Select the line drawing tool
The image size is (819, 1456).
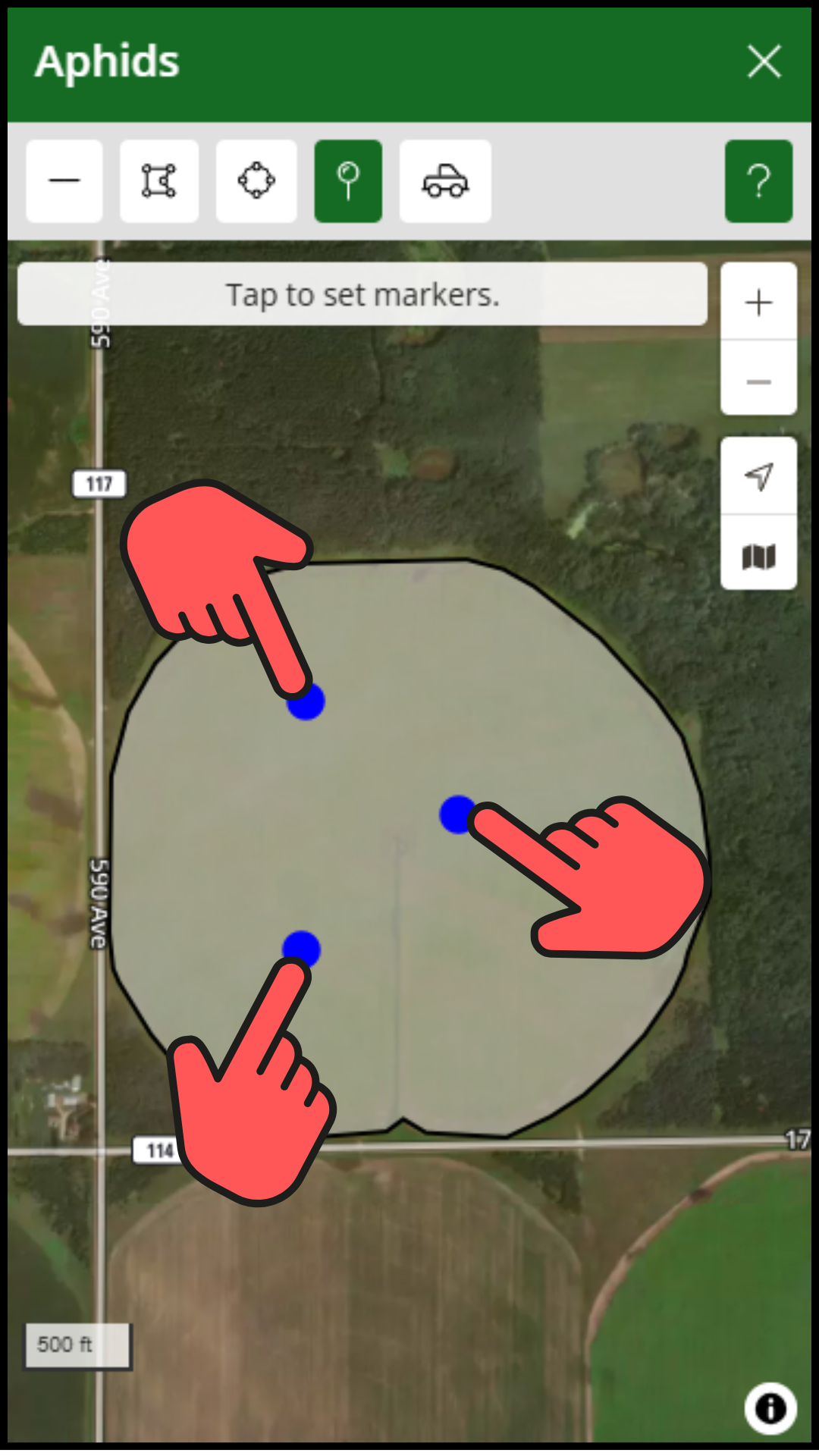coord(64,181)
